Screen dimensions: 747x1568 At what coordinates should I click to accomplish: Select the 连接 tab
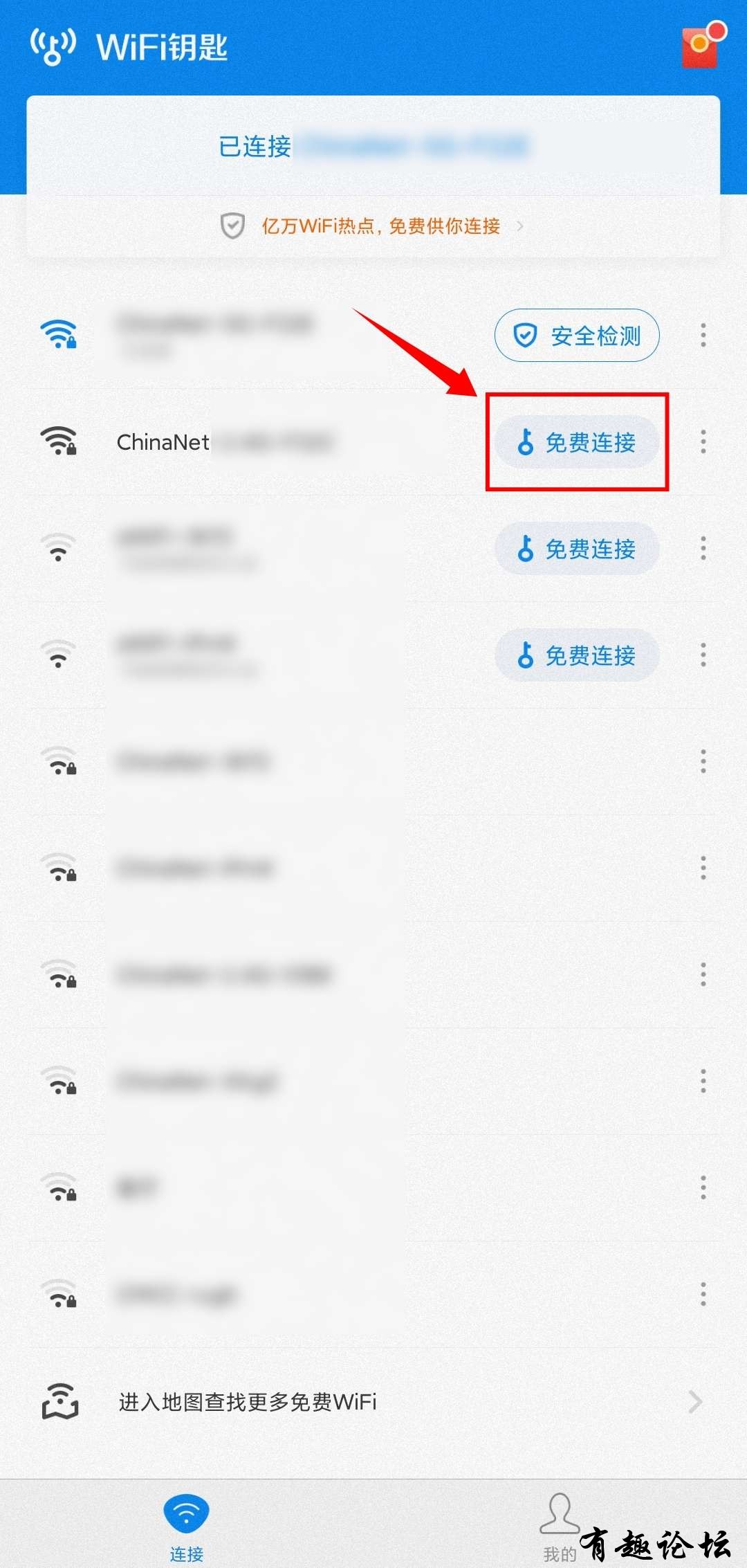pyautogui.click(x=186, y=1526)
